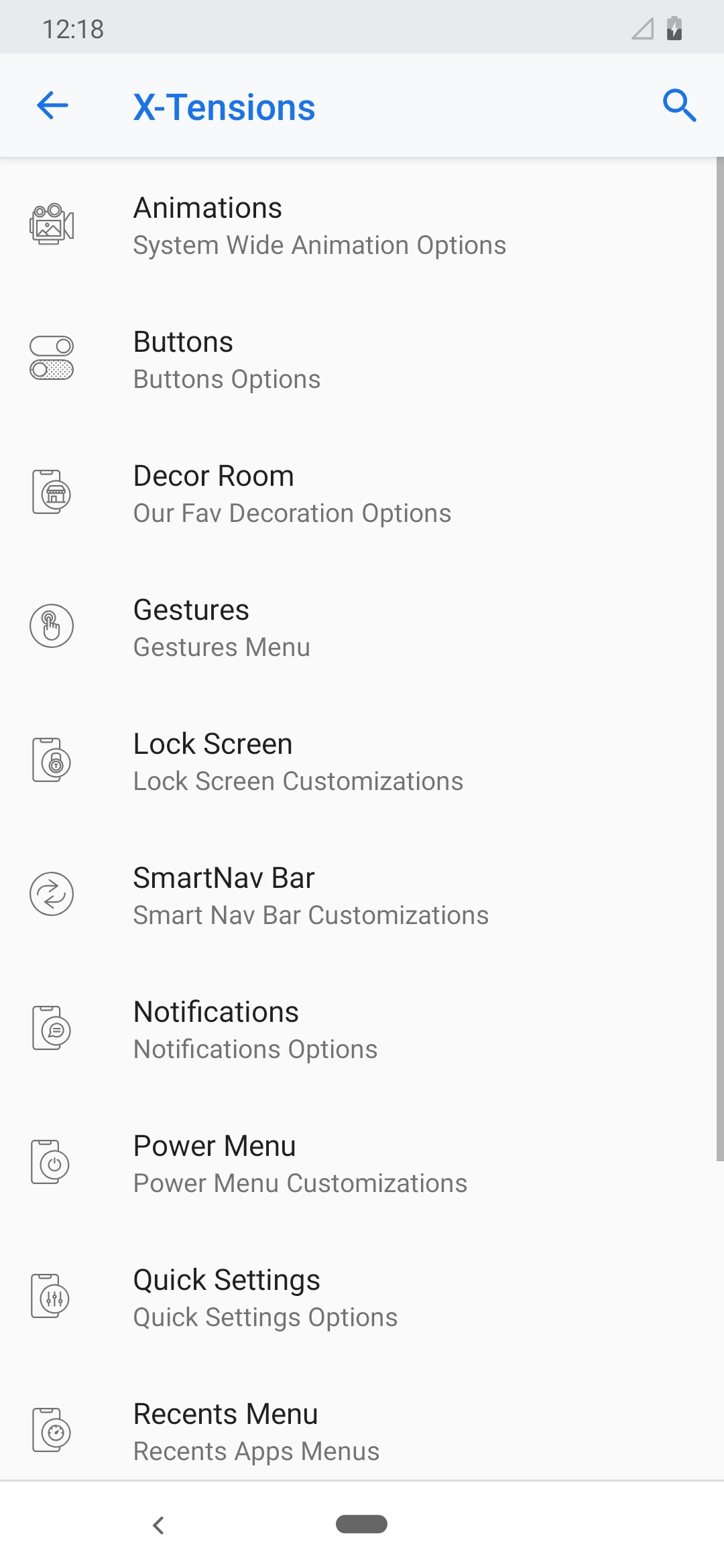Open Quick Settings options
724x1568 pixels.
362,1298
